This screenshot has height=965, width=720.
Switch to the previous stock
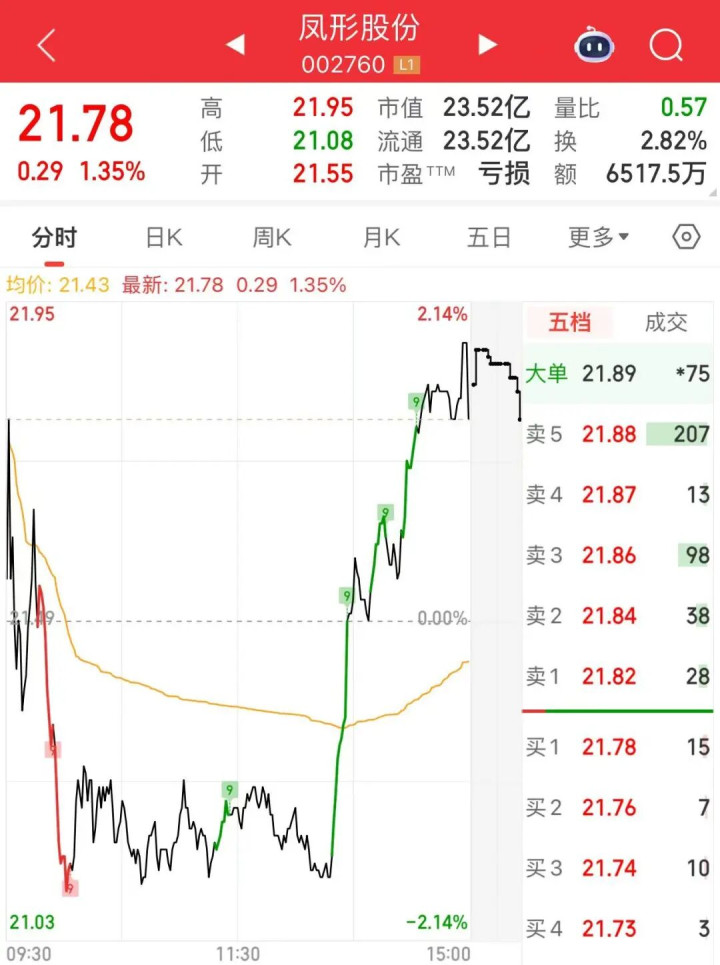click(x=236, y=45)
